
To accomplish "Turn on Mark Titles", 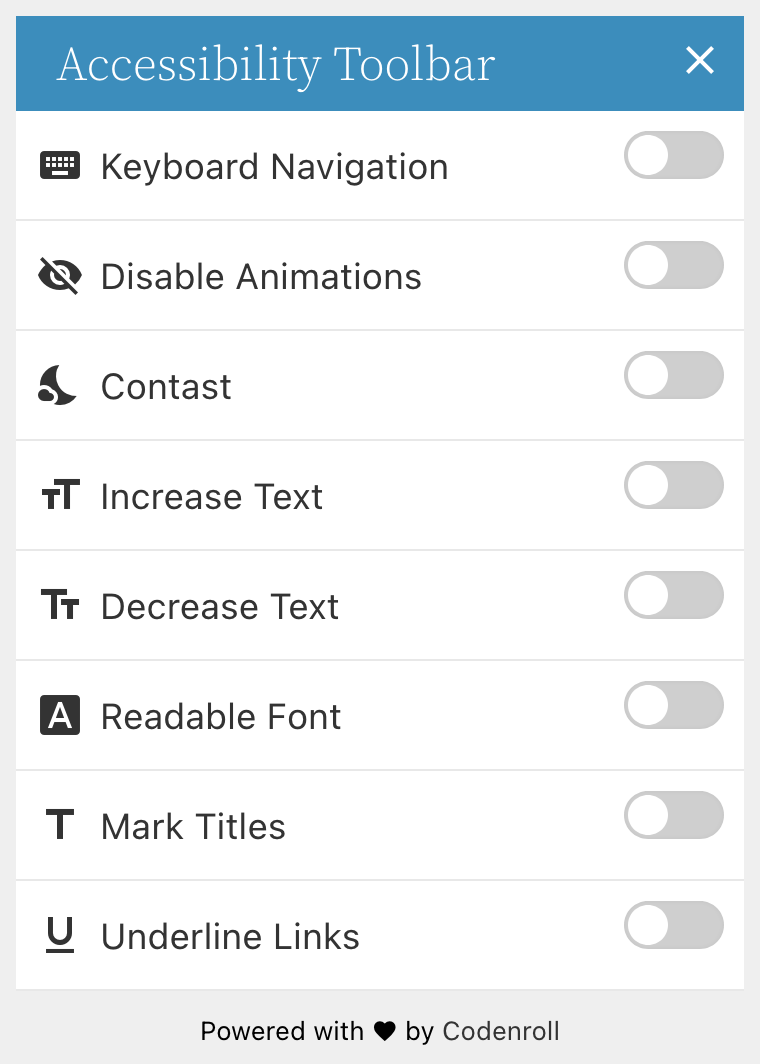I will coord(674,815).
